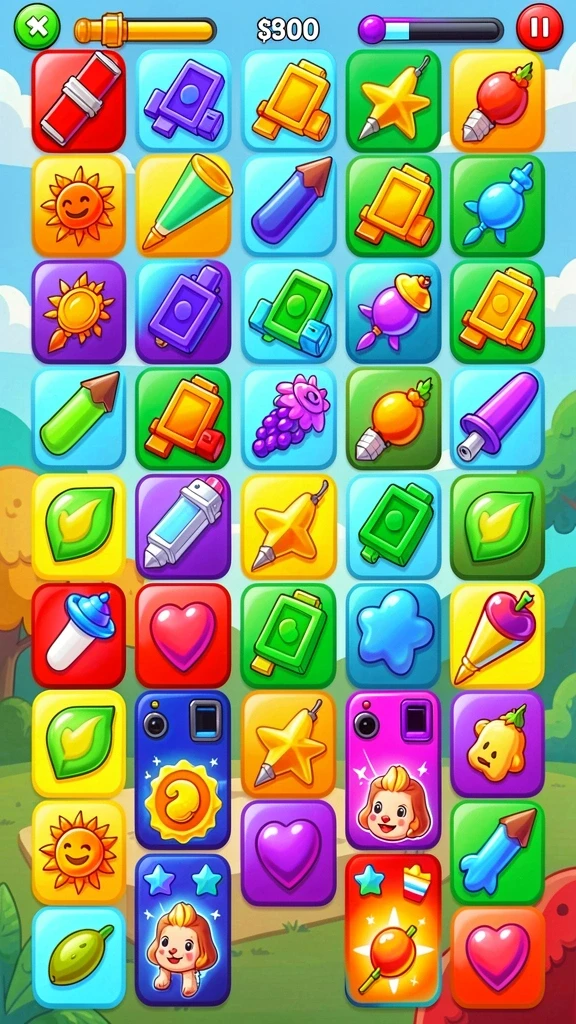Viewport: 576px width, 1024px height.
Task: Select the red tile with the red tube
Action: point(78,101)
